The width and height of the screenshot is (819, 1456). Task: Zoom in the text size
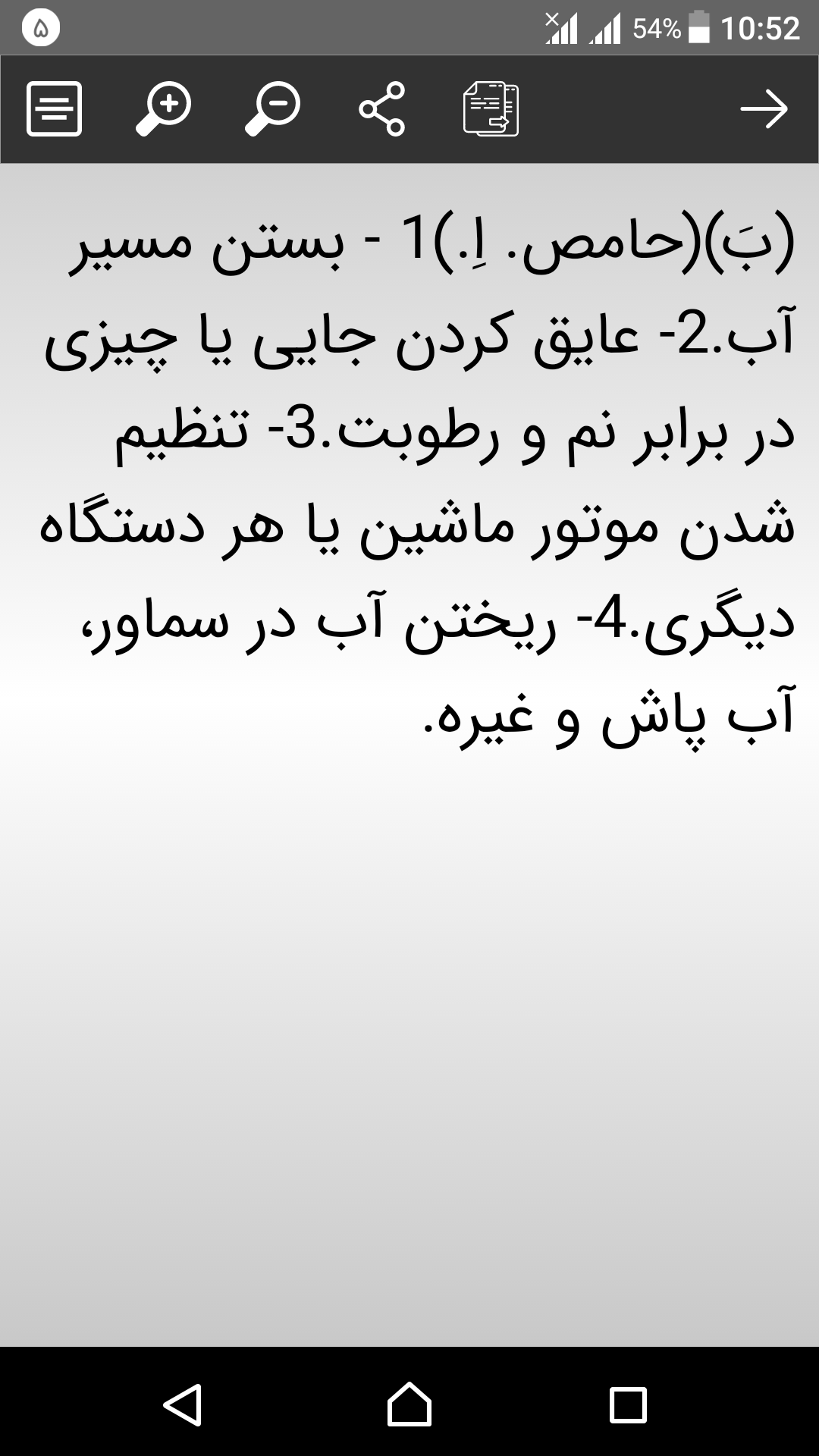pyautogui.click(x=163, y=109)
